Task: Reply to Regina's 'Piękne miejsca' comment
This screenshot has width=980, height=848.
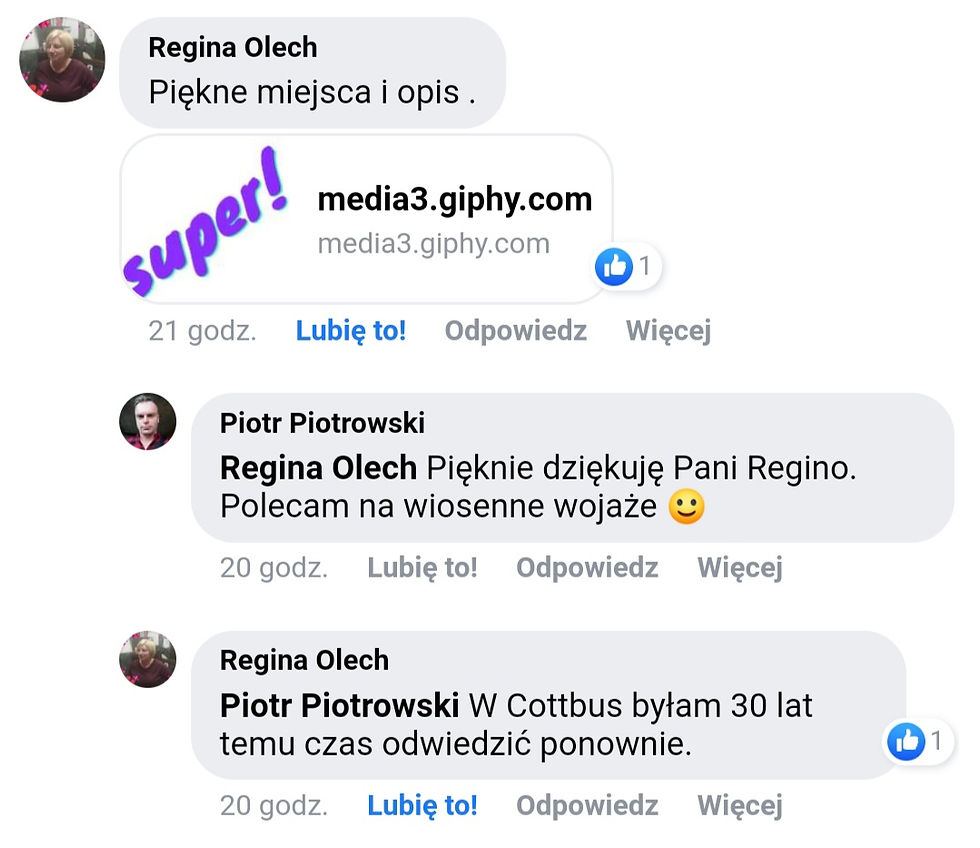Action: pyautogui.click(x=515, y=331)
